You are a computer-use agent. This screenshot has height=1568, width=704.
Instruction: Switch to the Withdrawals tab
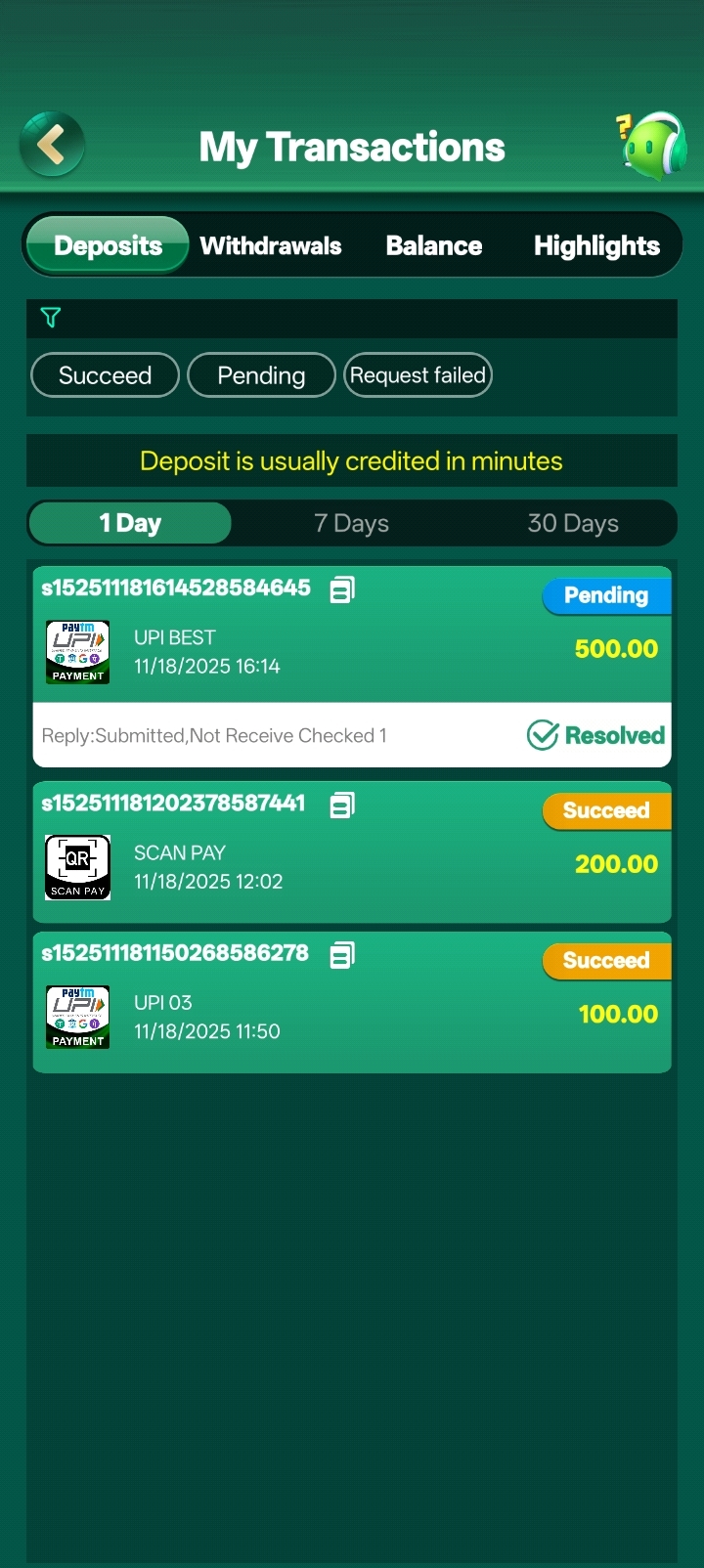[x=271, y=245]
